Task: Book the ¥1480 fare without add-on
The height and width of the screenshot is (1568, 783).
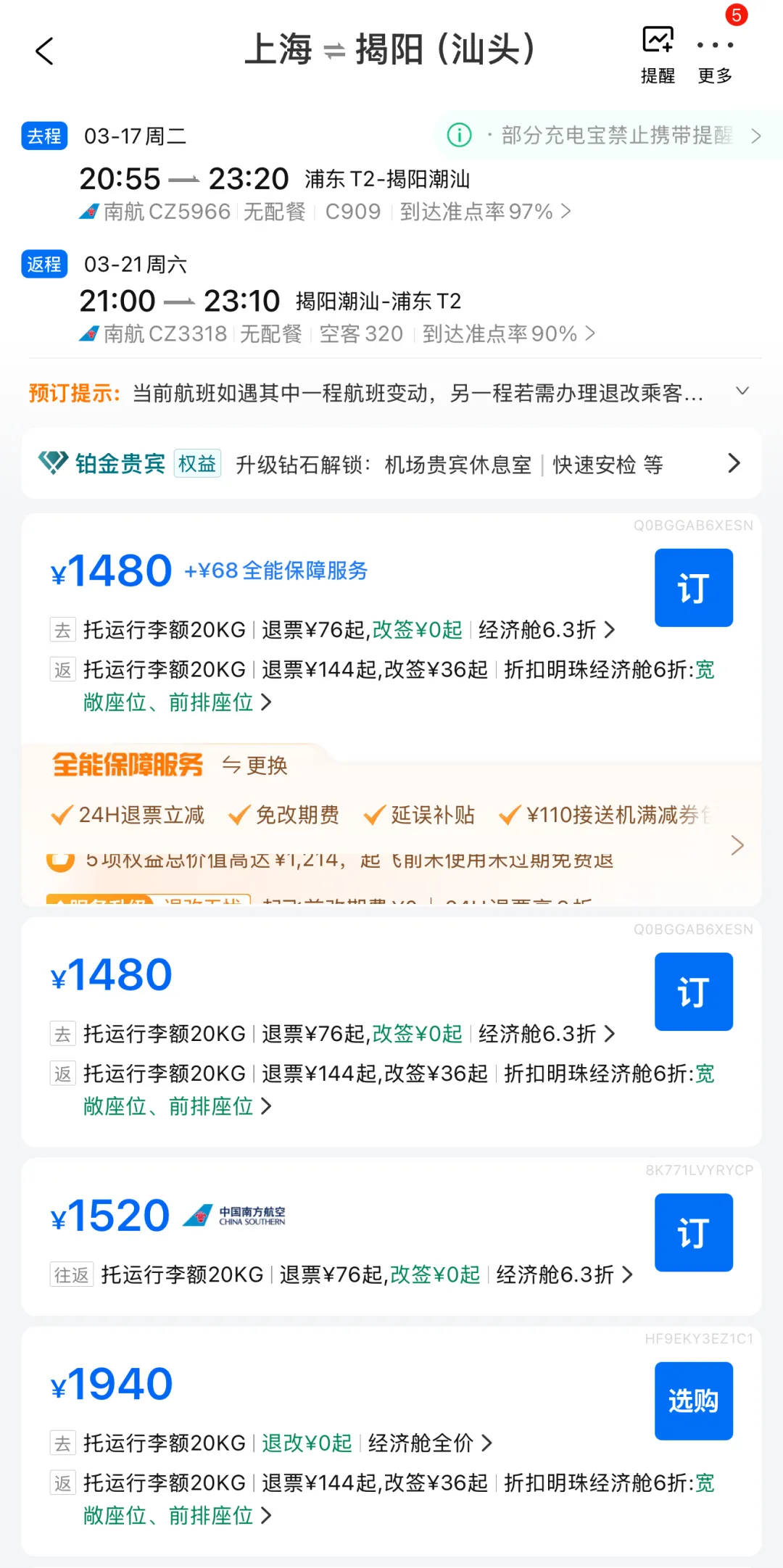Action: (693, 992)
